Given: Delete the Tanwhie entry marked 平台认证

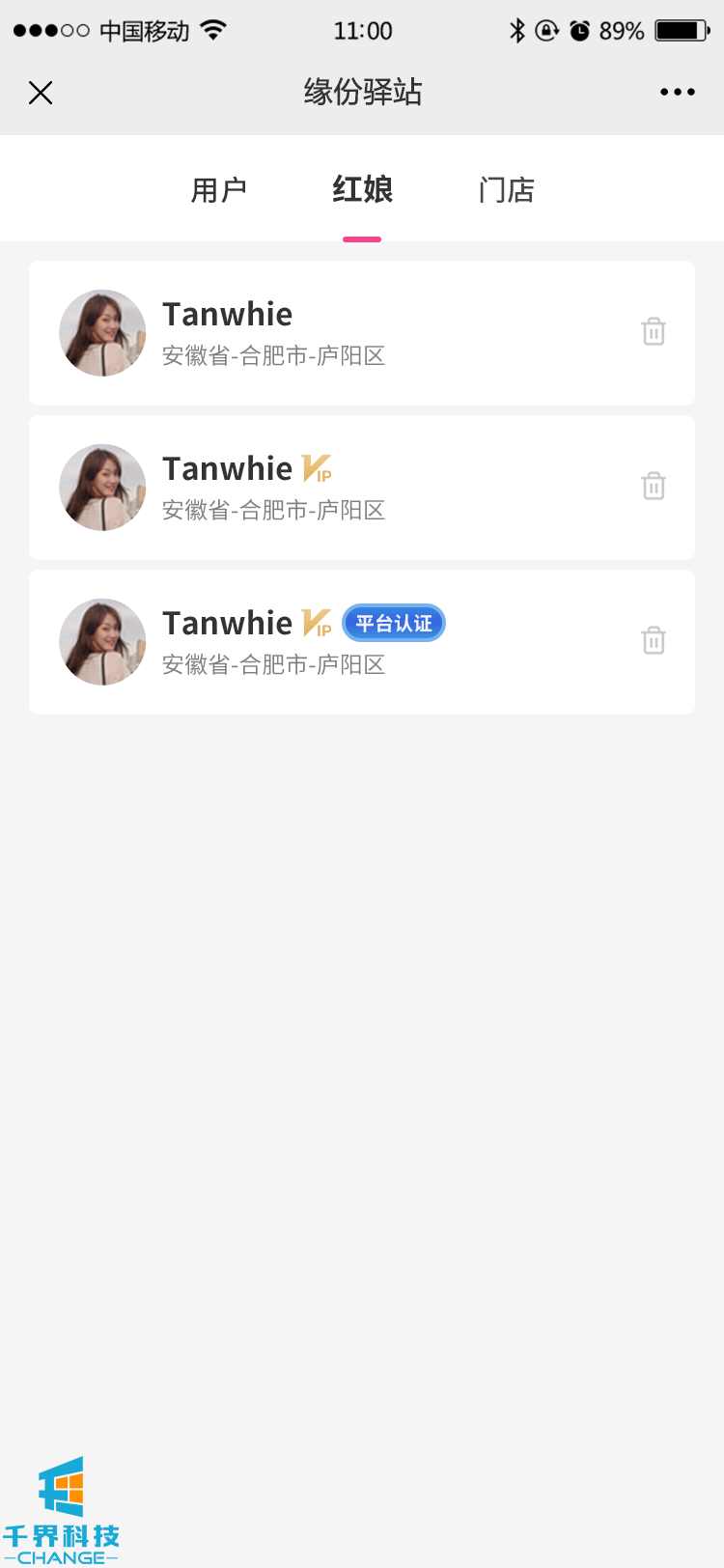Looking at the screenshot, I should (654, 640).
